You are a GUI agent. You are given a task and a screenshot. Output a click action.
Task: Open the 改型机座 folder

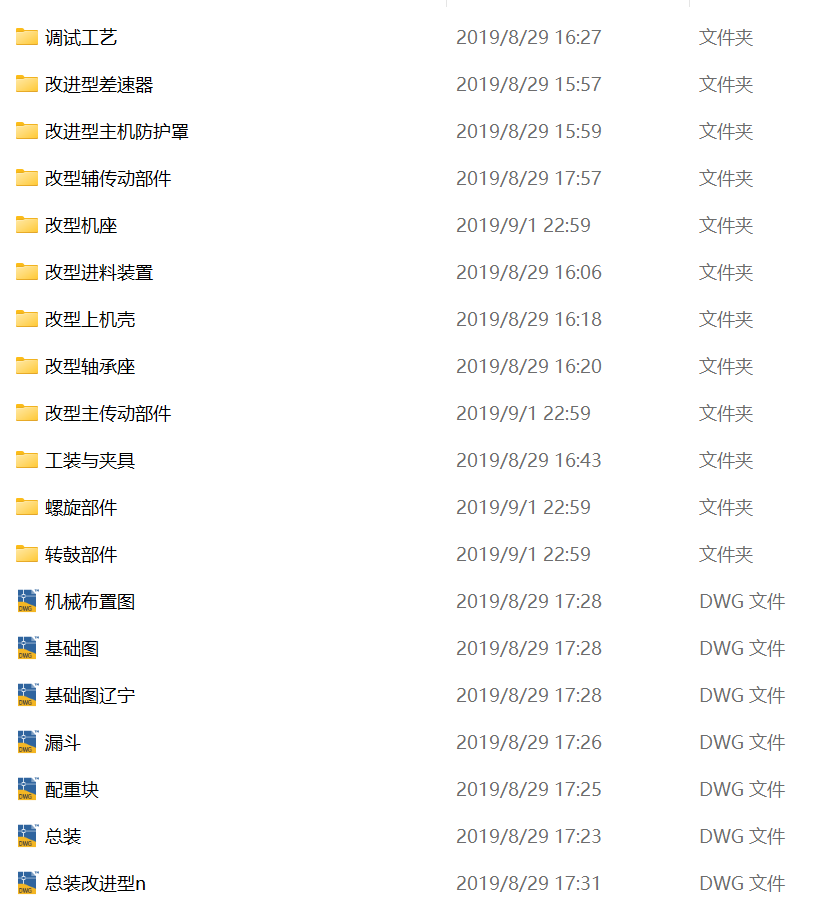click(81, 226)
